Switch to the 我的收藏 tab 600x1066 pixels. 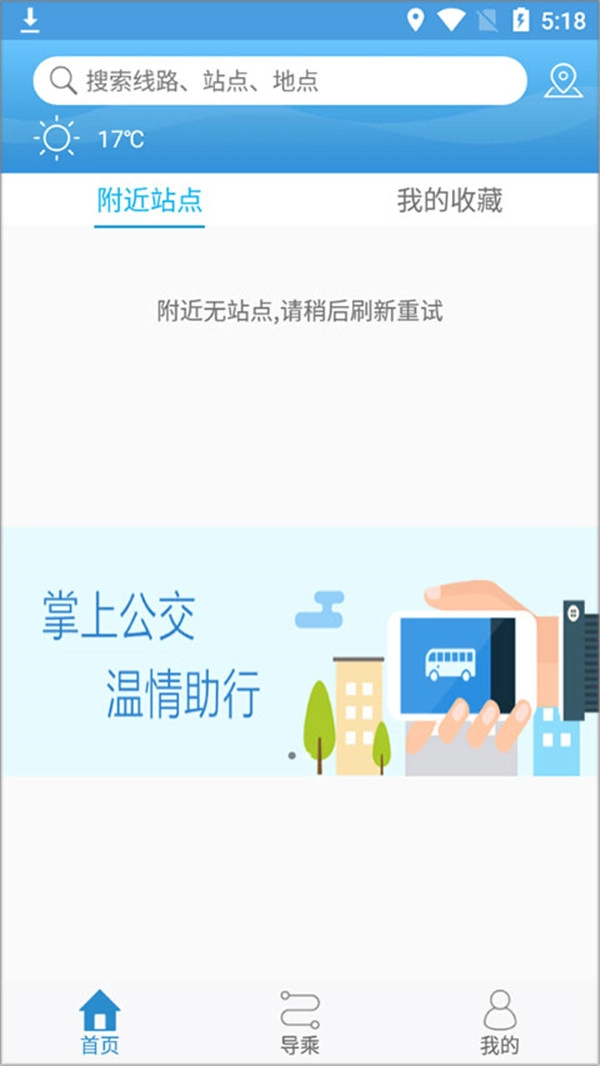(x=449, y=200)
